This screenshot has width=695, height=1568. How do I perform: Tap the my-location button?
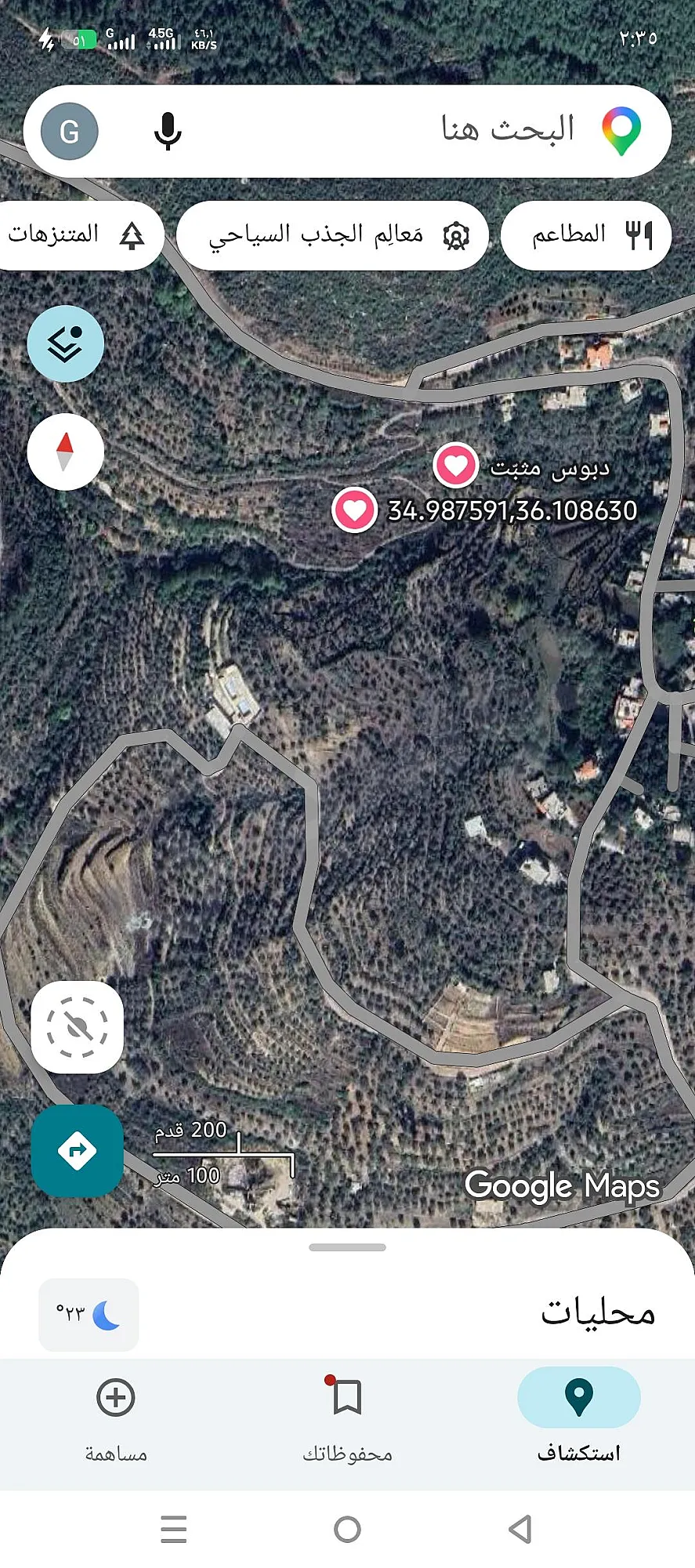[x=77, y=1027]
